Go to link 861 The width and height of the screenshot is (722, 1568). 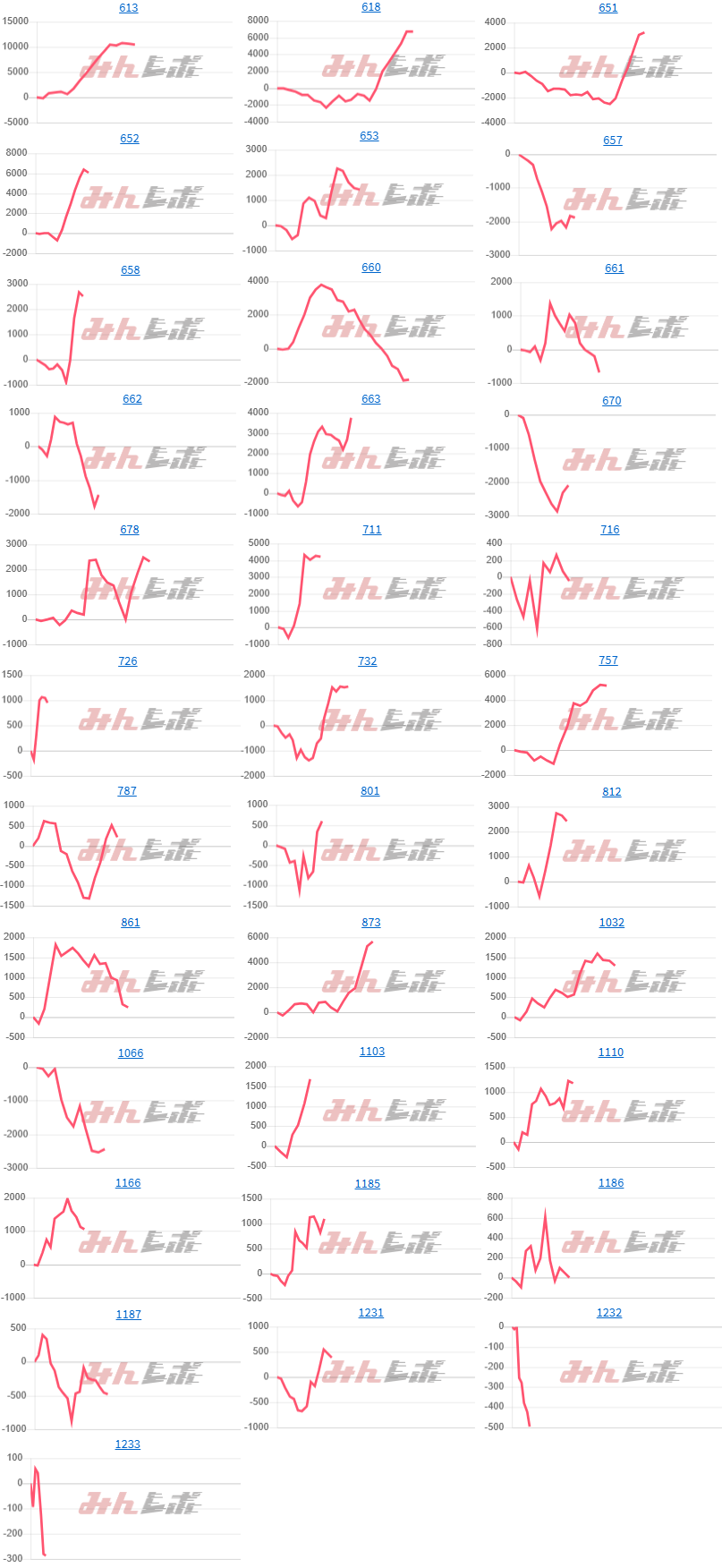pos(131,923)
